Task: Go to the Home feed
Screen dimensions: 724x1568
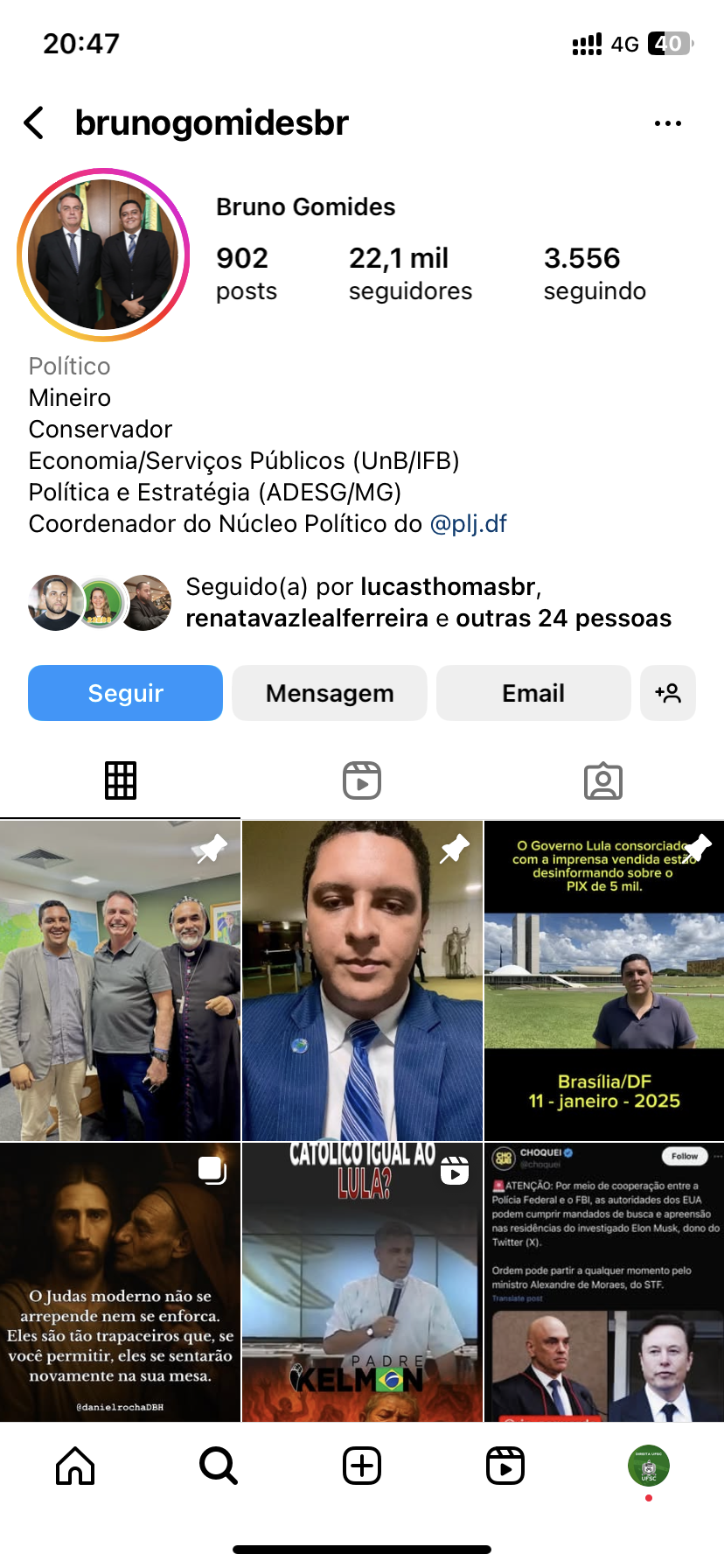Action: click(75, 1466)
